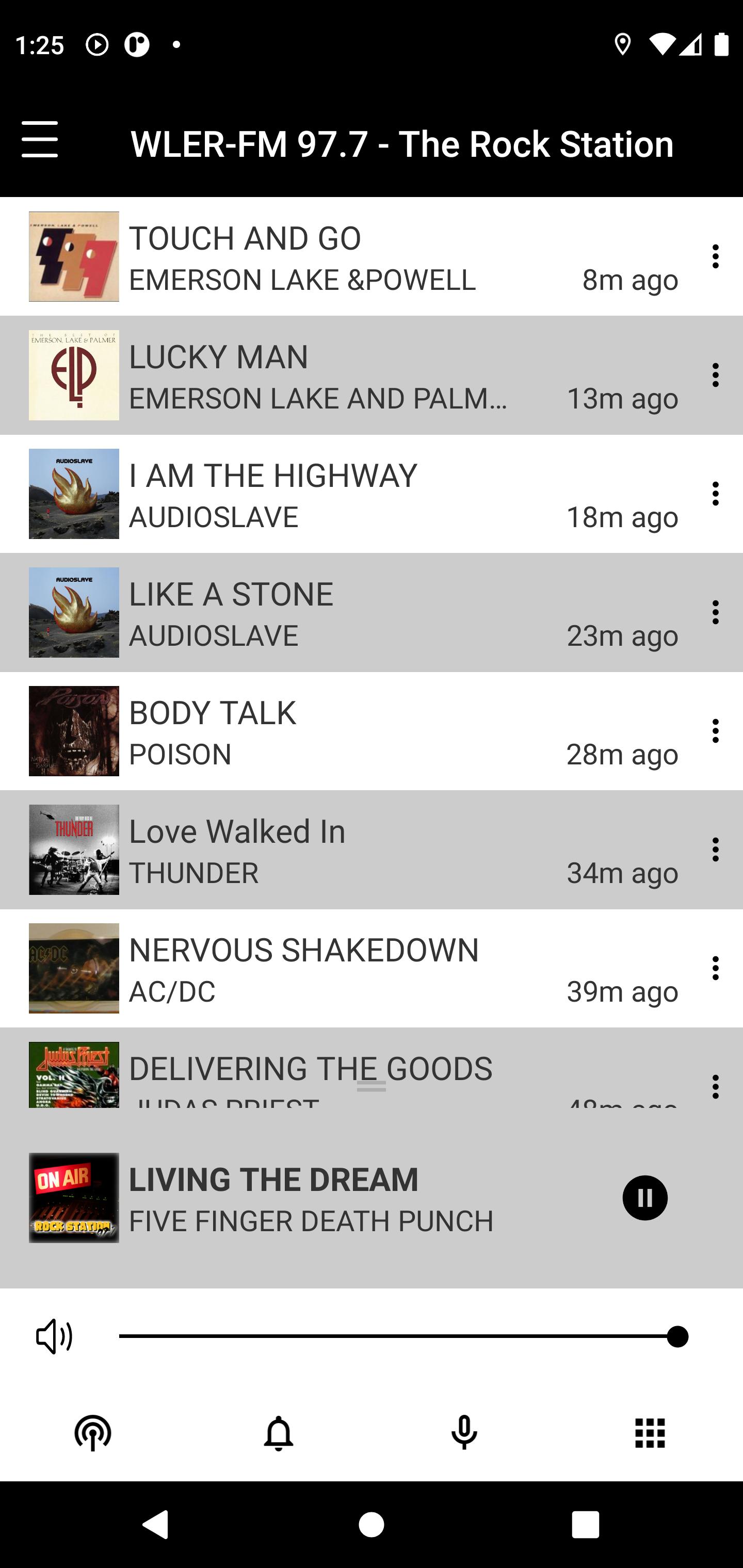Image resolution: width=743 pixels, height=1568 pixels.
Task: Open the notifications bell tab
Action: (278, 1433)
